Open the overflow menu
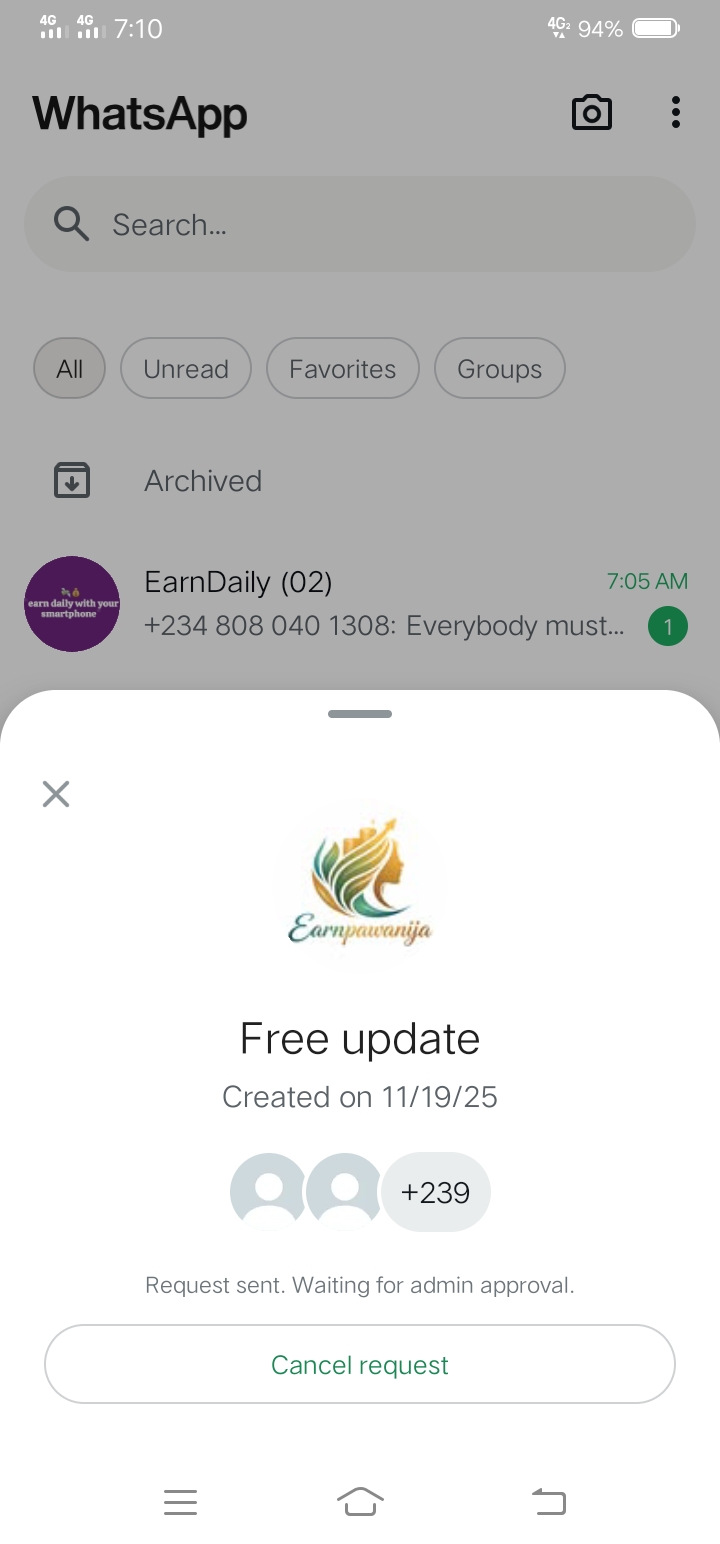 (x=676, y=113)
